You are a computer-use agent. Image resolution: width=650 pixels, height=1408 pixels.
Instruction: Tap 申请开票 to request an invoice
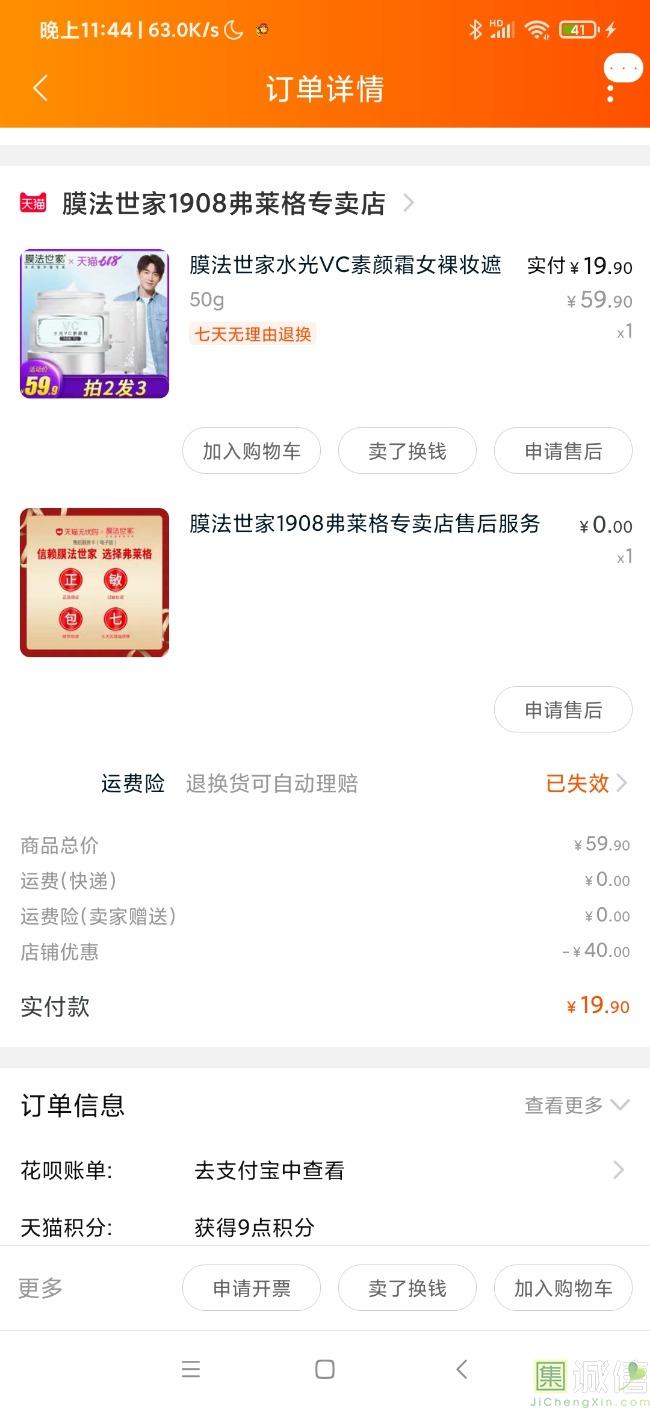251,1288
